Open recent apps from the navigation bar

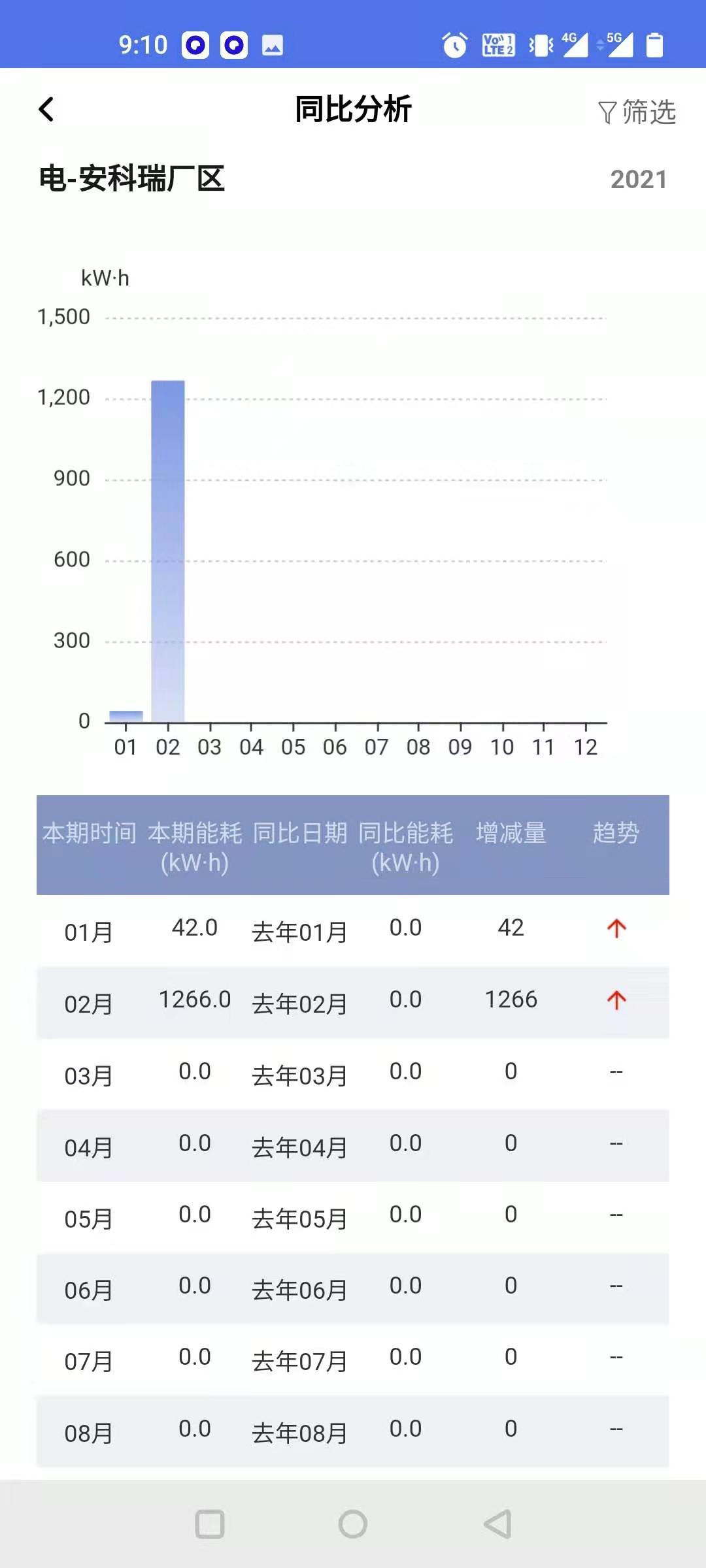210,1524
